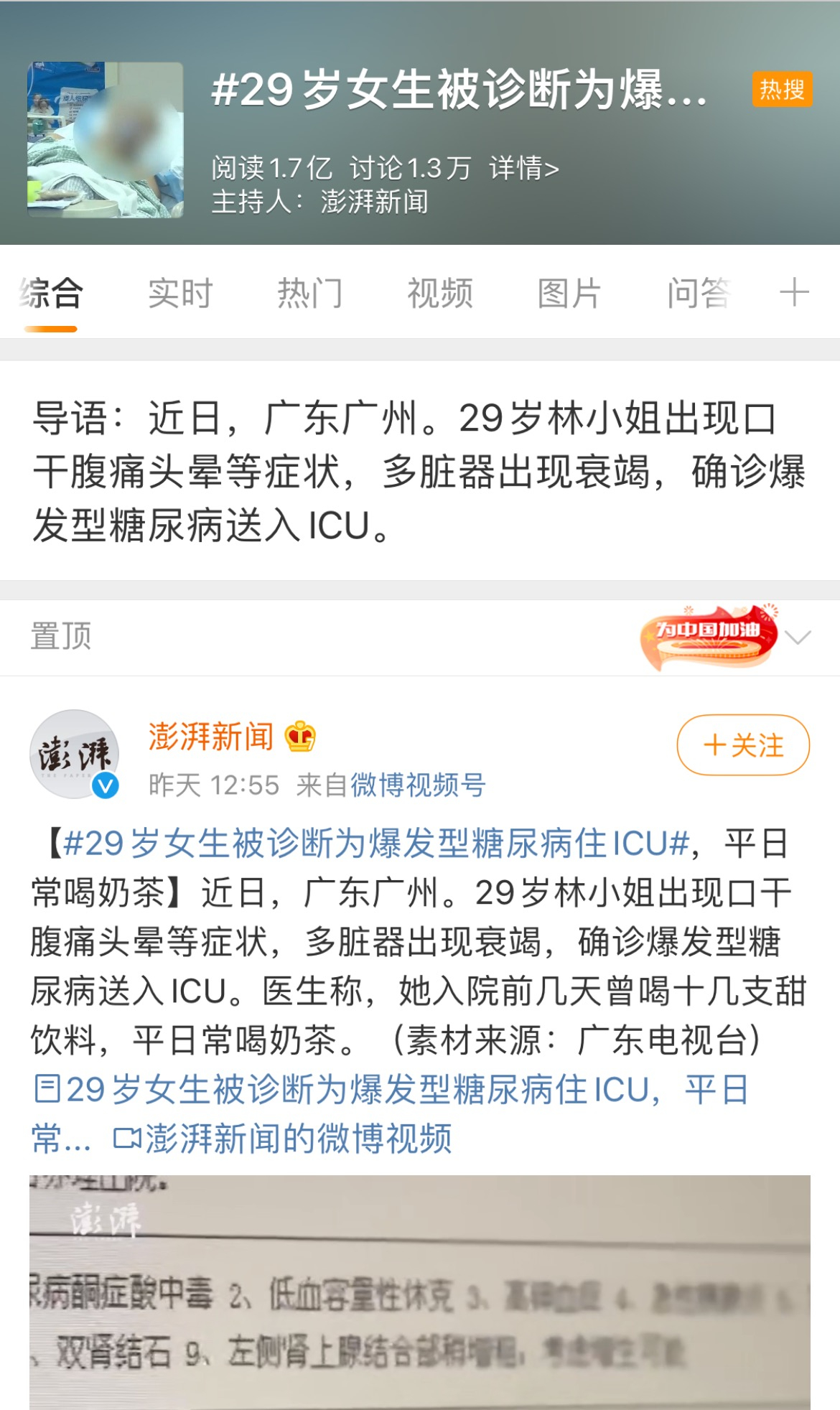
Task: Open the 微博视频号 source link
Action: [418, 785]
